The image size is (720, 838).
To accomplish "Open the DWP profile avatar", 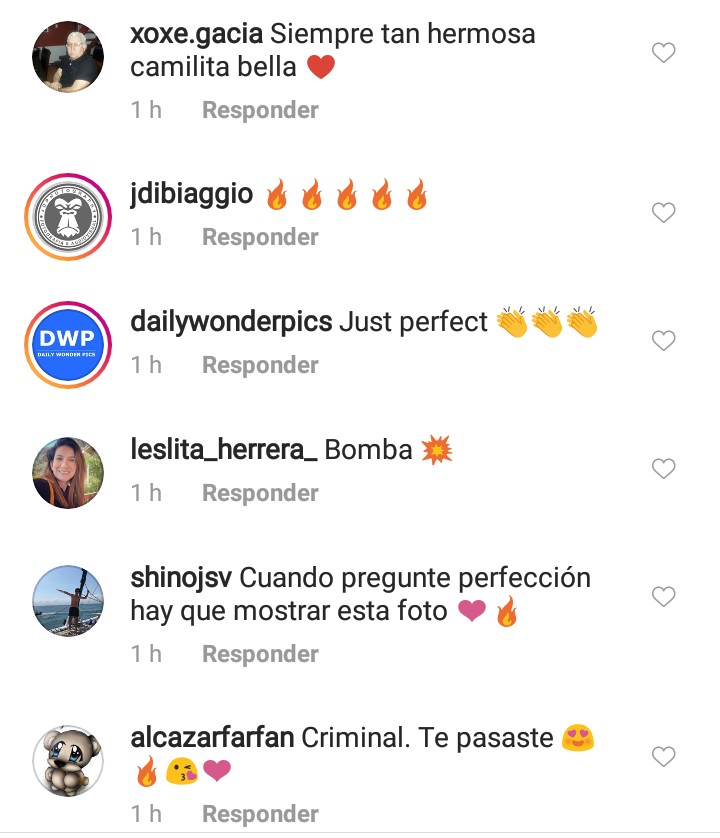I will click(x=68, y=345).
